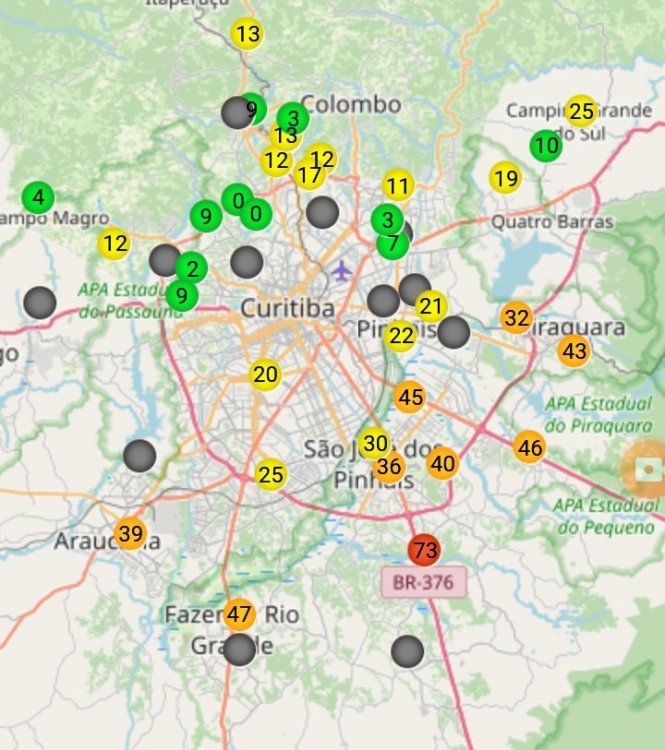Select the orange 39 marker near Araucária

pyautogui.click(x=130, y=533)
